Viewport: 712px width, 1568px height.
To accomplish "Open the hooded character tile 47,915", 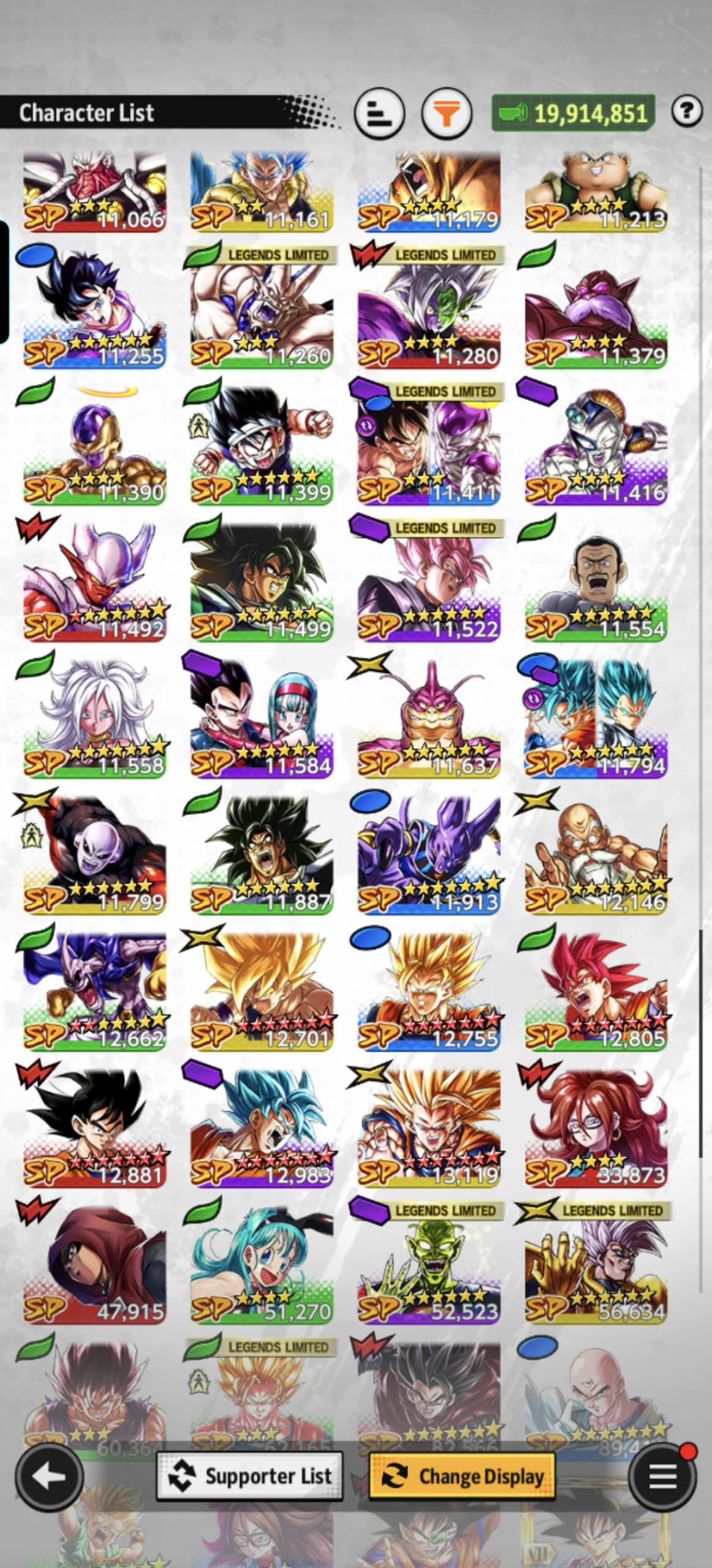I will click(94, 1262).
